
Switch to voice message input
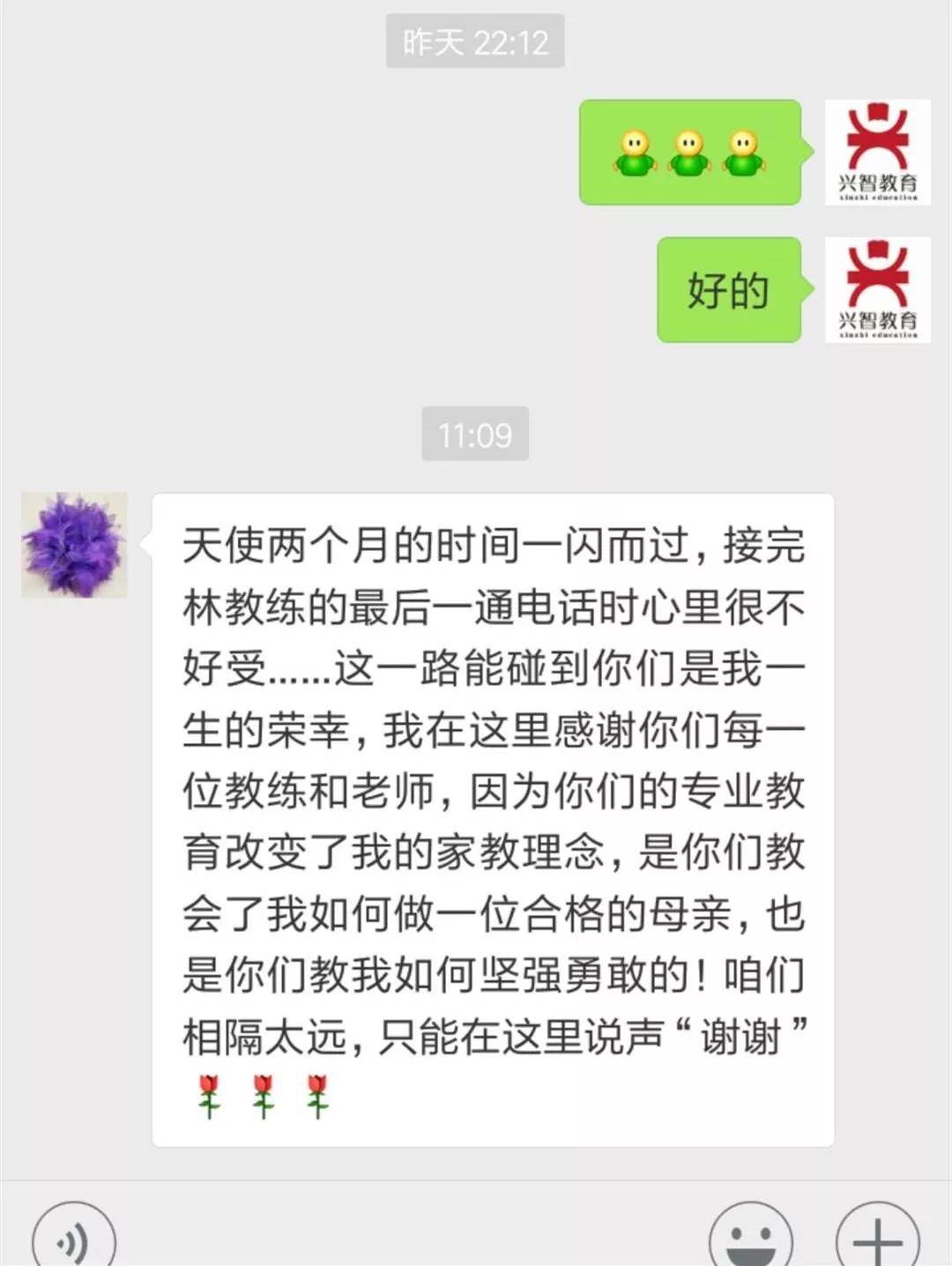tap(74, 1239)
